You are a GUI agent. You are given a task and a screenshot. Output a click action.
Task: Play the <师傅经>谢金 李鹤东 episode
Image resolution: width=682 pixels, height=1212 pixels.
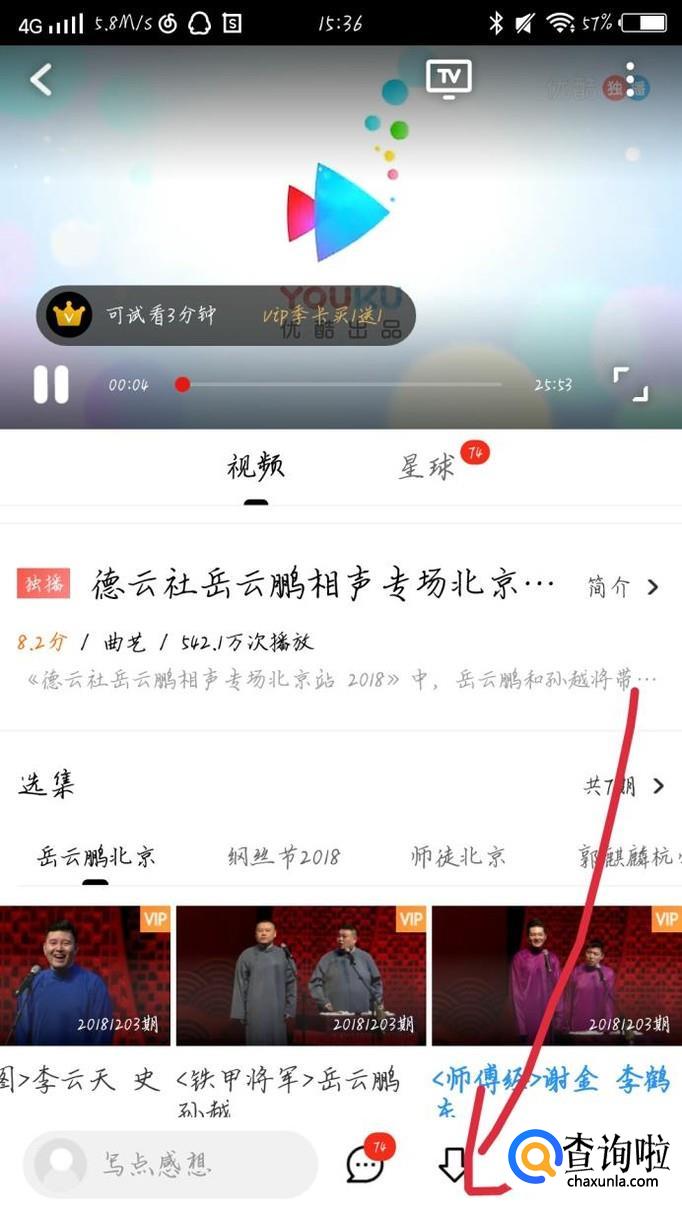coord(557,976)
